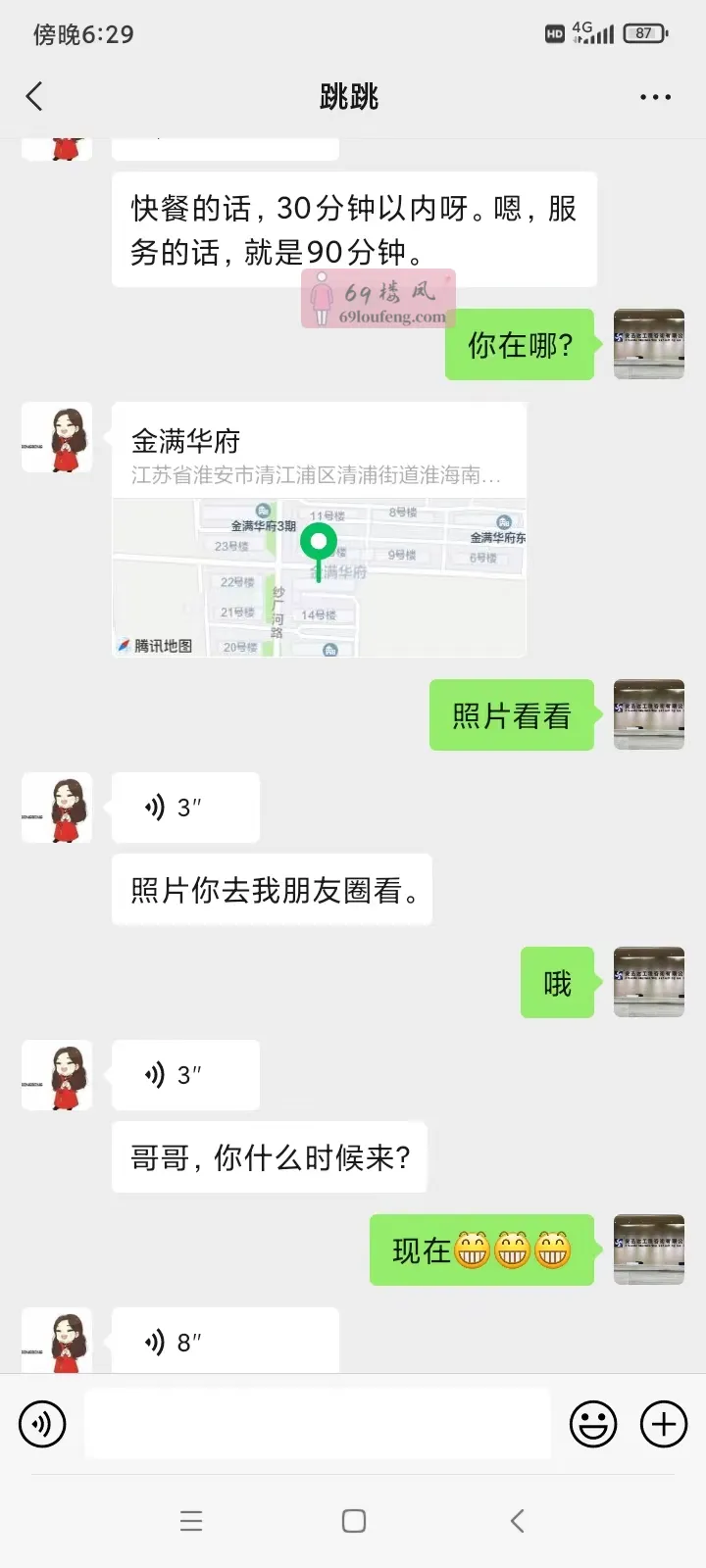Tap the plus icon to attach files
This screenshot has width=706, height=1568.
tap(664, 1423)
